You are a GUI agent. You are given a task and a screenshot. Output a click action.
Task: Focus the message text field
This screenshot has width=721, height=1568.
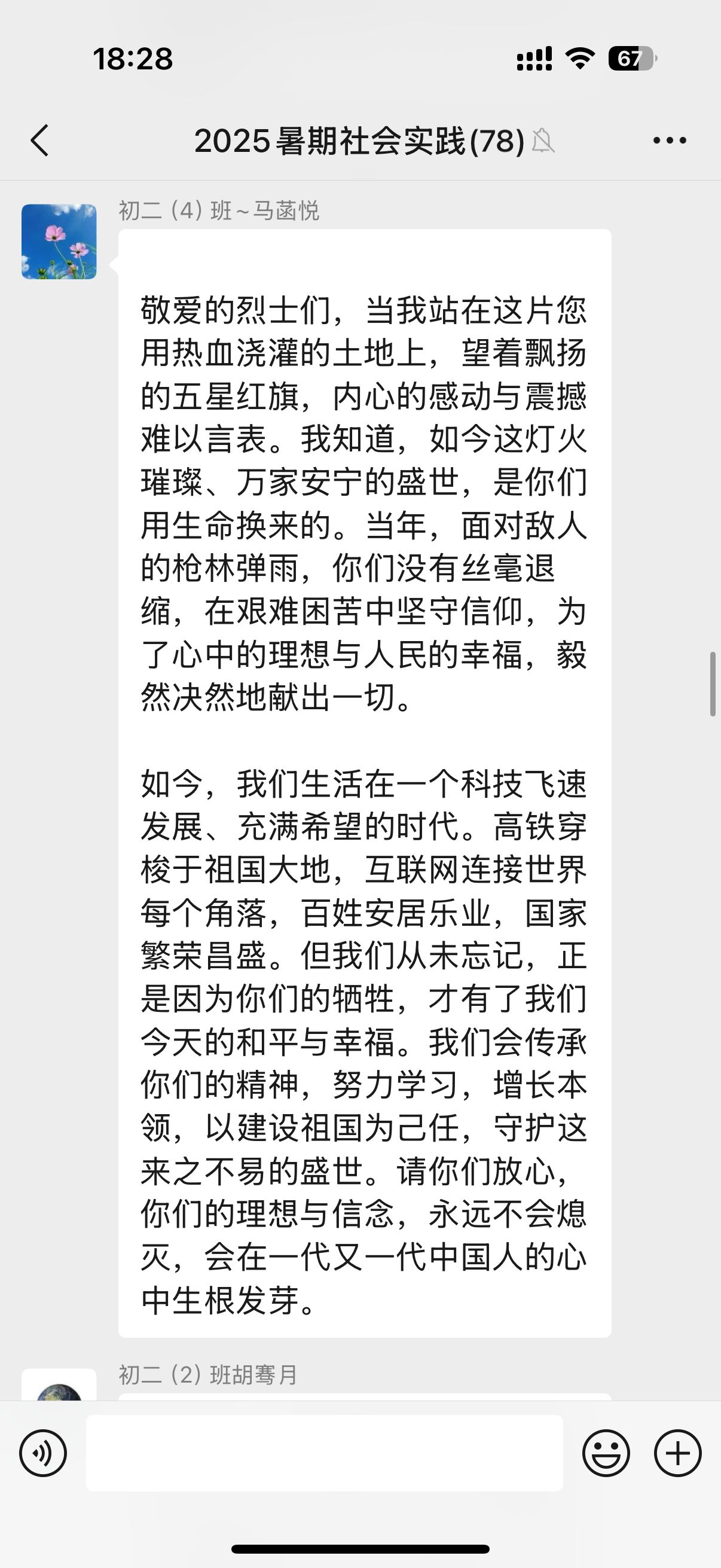(324, 1453)
